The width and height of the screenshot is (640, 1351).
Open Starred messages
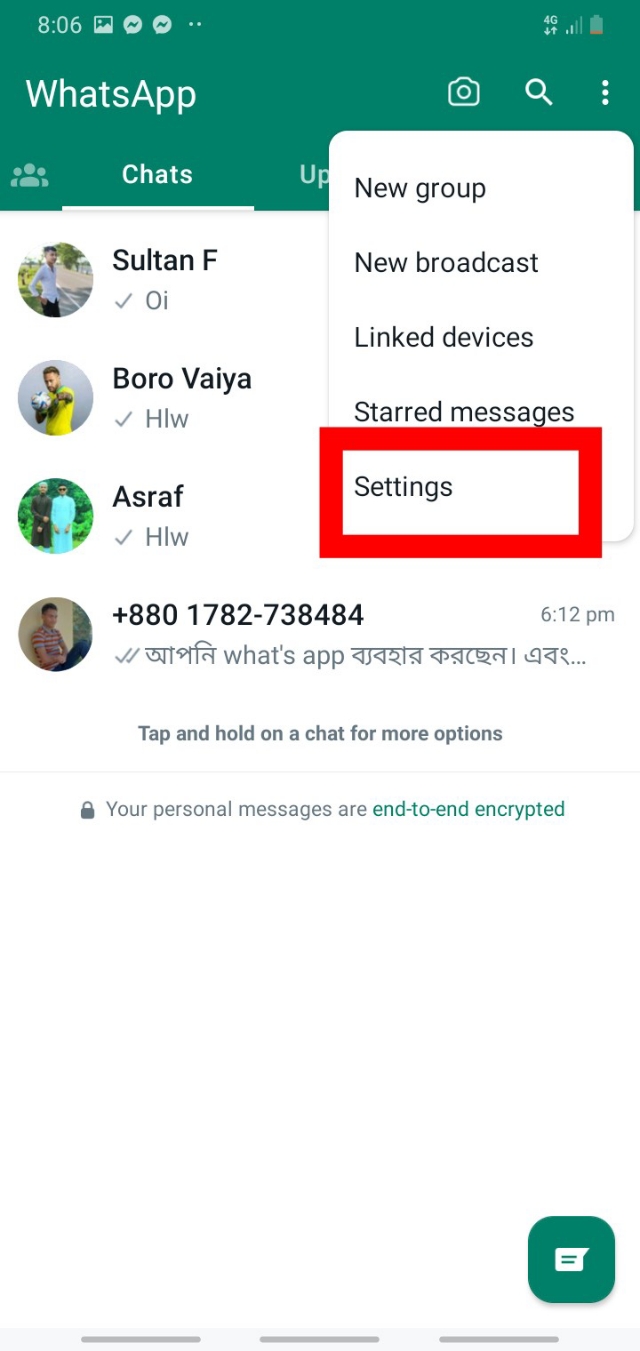point(464,412)
